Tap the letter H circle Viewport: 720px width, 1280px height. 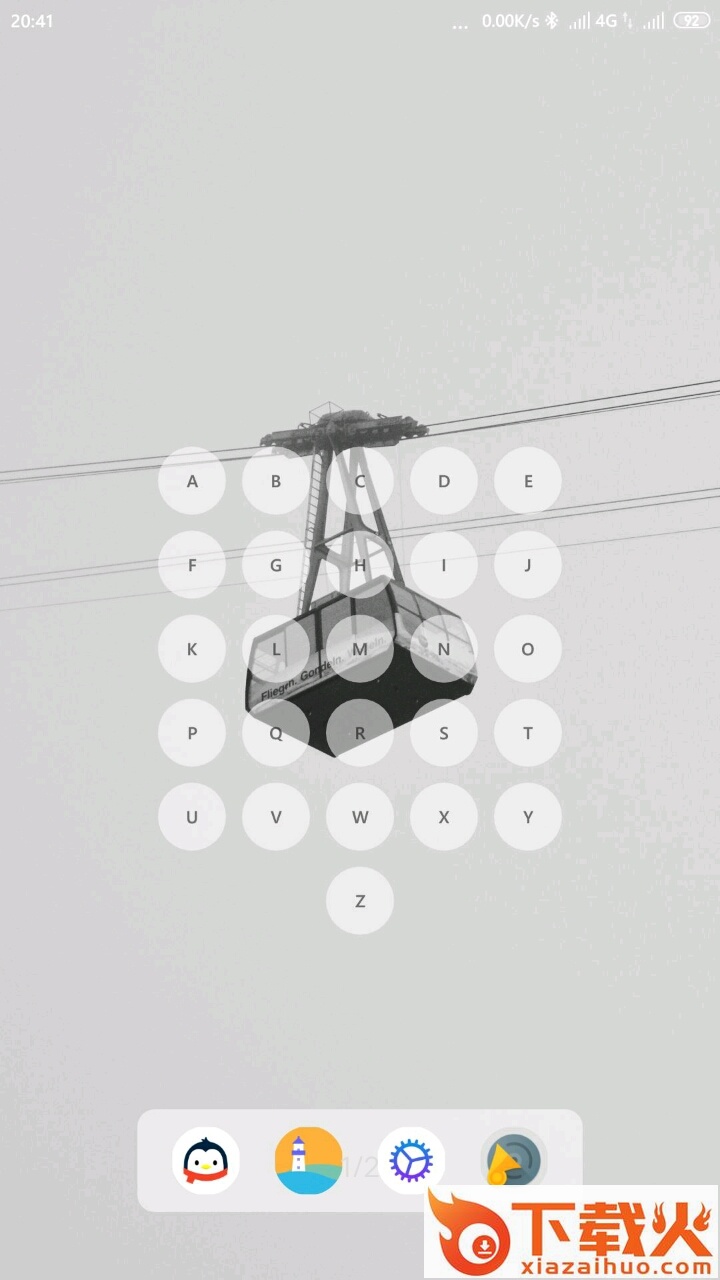coord(360,565)
